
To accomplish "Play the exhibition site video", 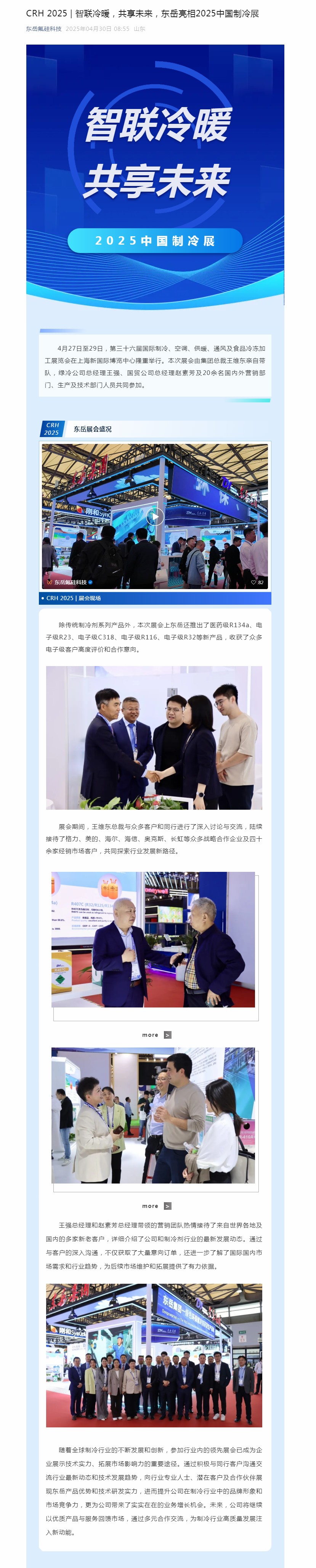I will coord(155,517).
